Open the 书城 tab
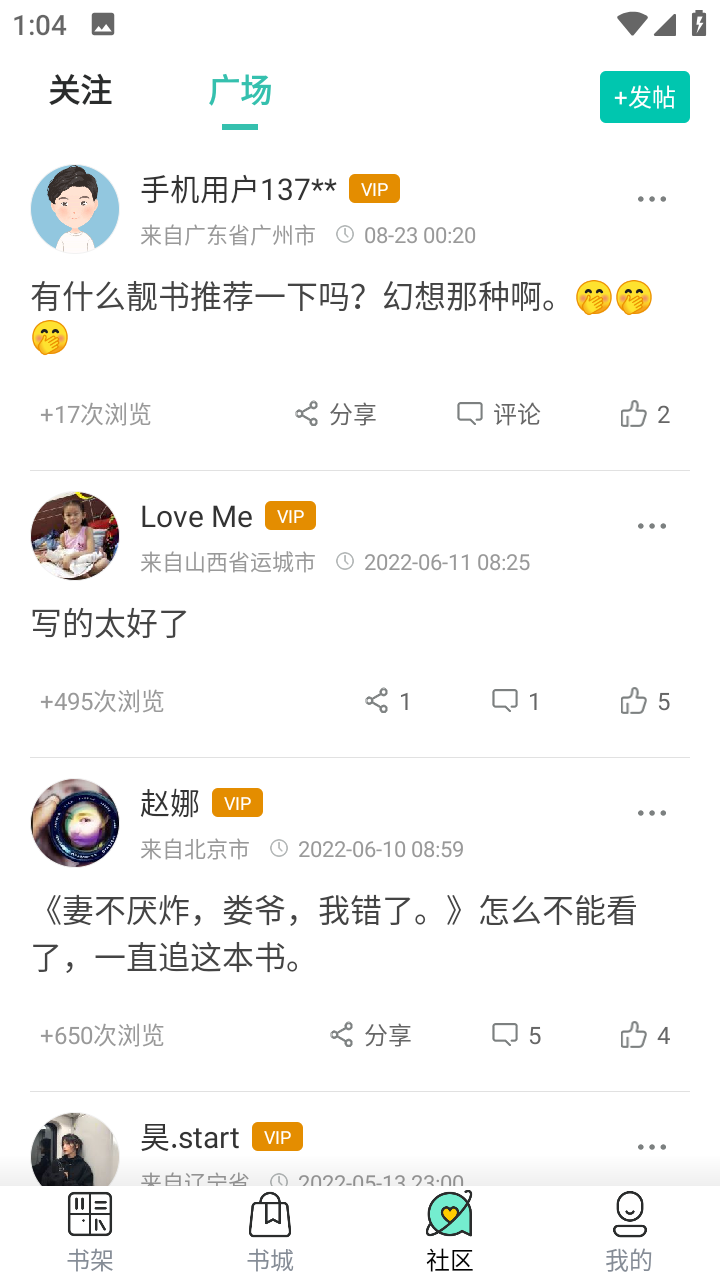 [x=270, y=1232]
